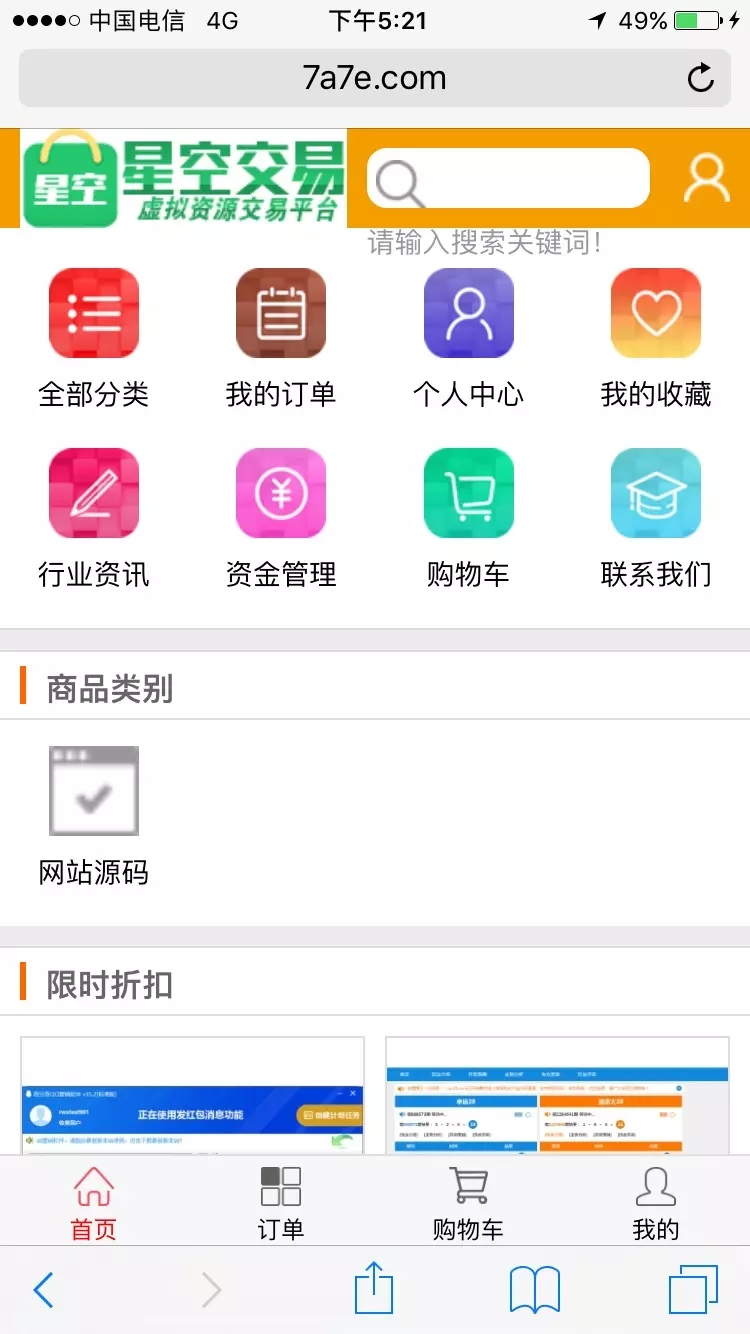The width and height of the screenshot is (750, 1334).
Task: Switch to the 首页 bottom tab
Action: pos(94,1203)
